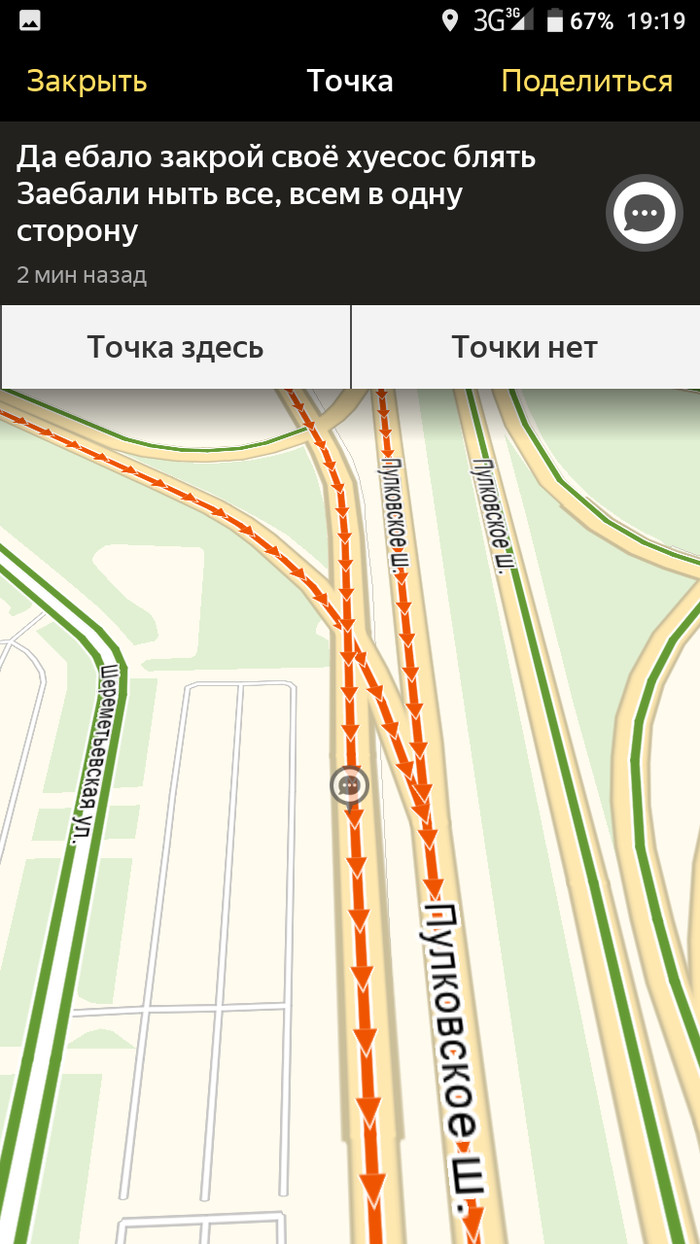Confirm with Точка здесь button
700x1244 pixels.
coord(175,347)
